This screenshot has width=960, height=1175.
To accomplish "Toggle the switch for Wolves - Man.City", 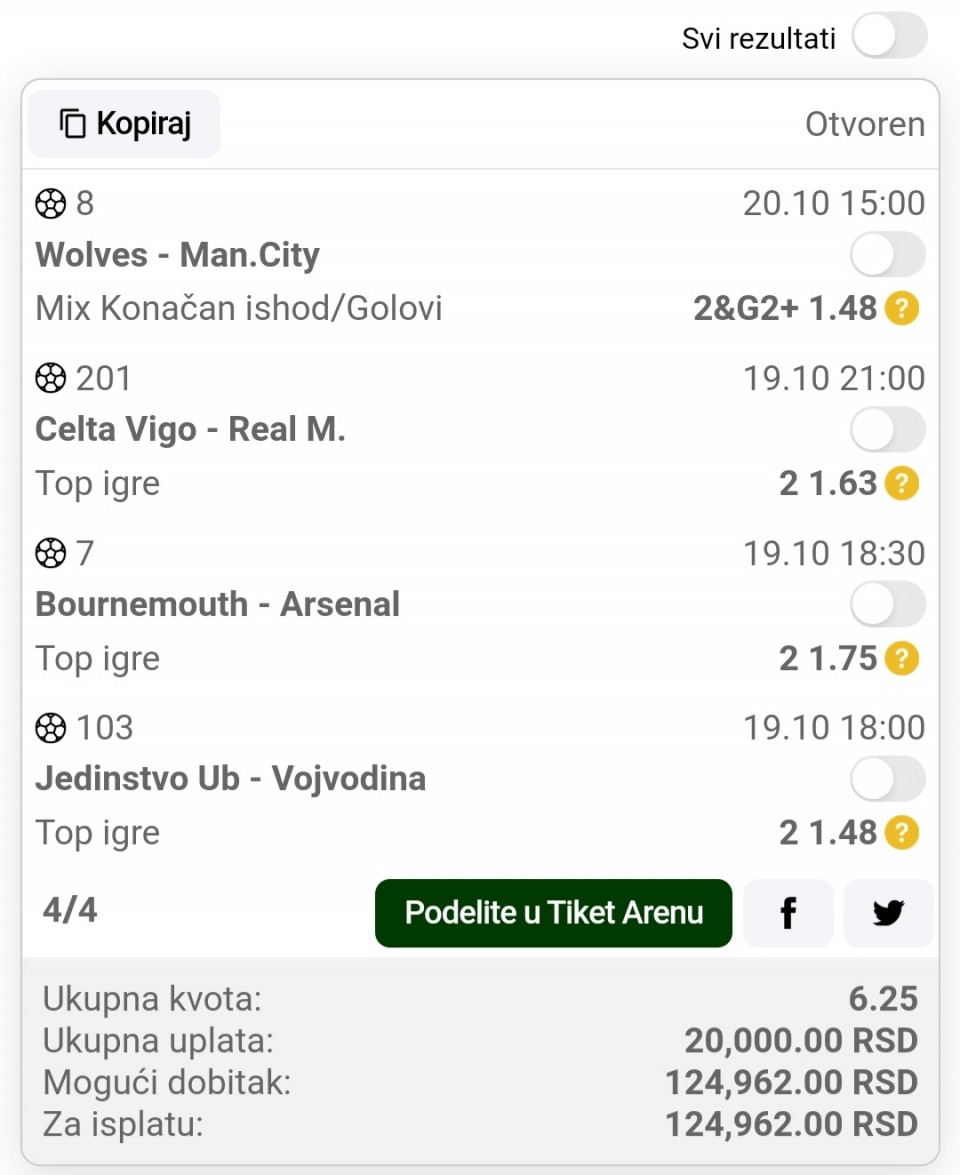I will [887, 255].
